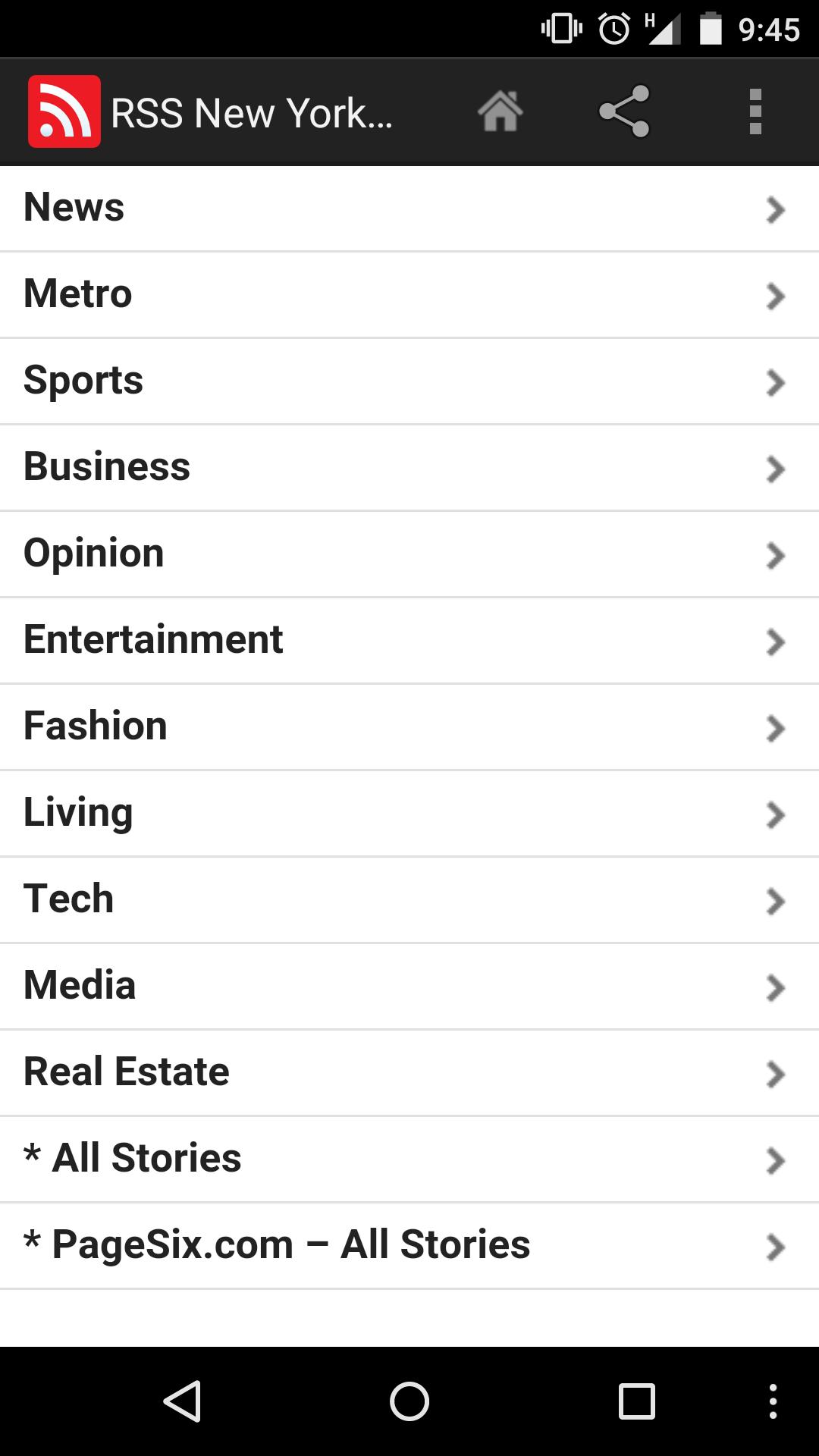Screen dimensions: 819x1456
Task: Tap the system back button
Action: 182,1401
